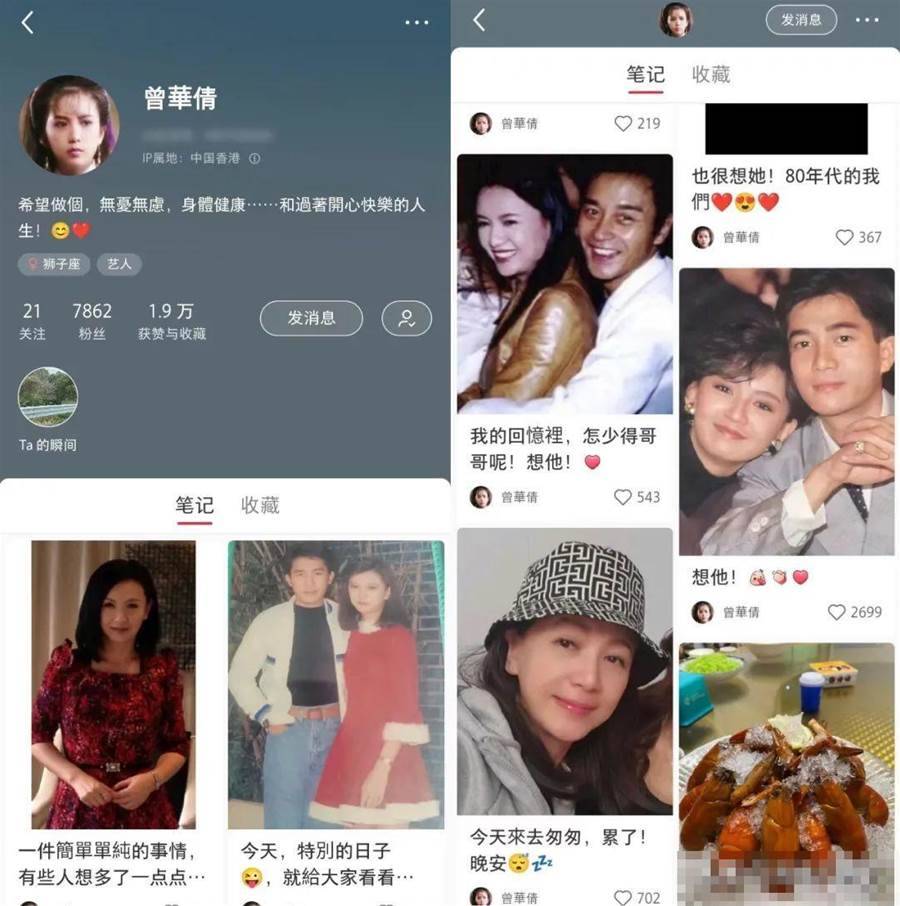Open note 今天，特別的日子
Viewport: 900px width, 906px height.
tap(336, 685)
